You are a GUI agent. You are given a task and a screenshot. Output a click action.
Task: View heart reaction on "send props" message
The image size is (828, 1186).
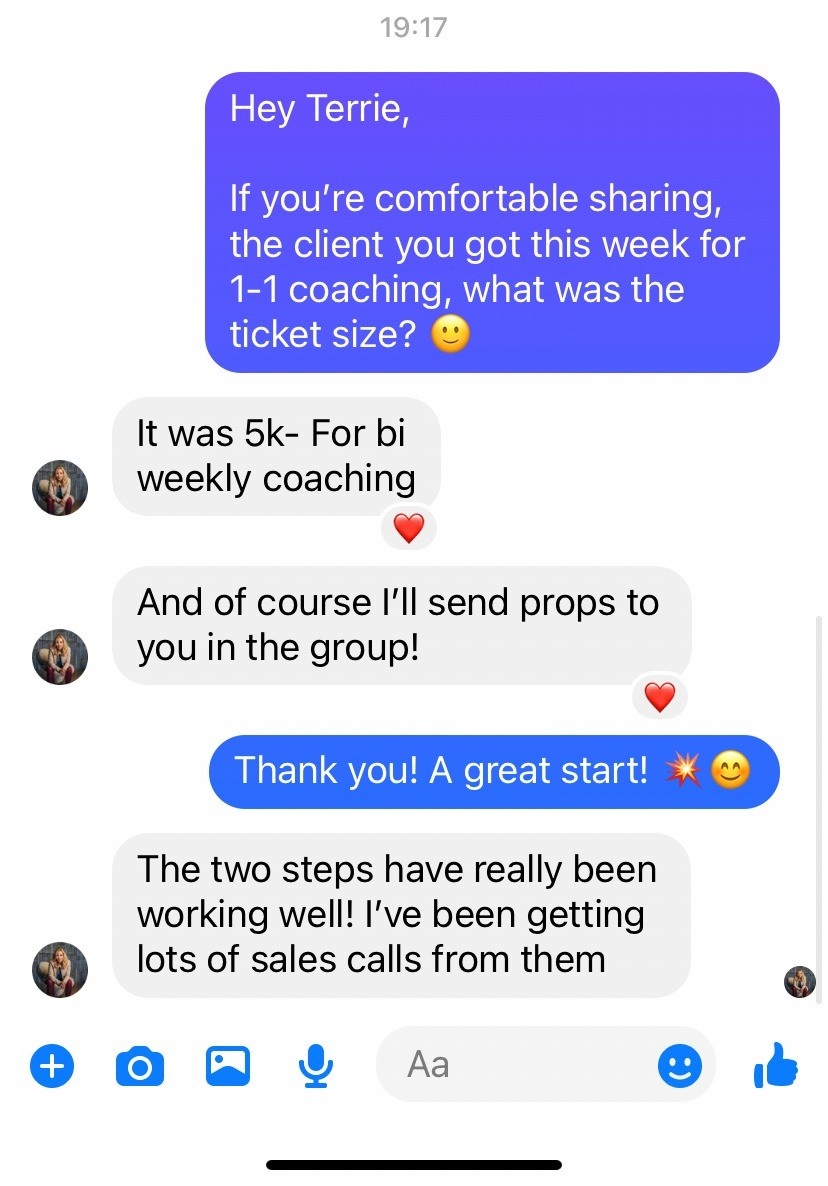coord(660,696)
